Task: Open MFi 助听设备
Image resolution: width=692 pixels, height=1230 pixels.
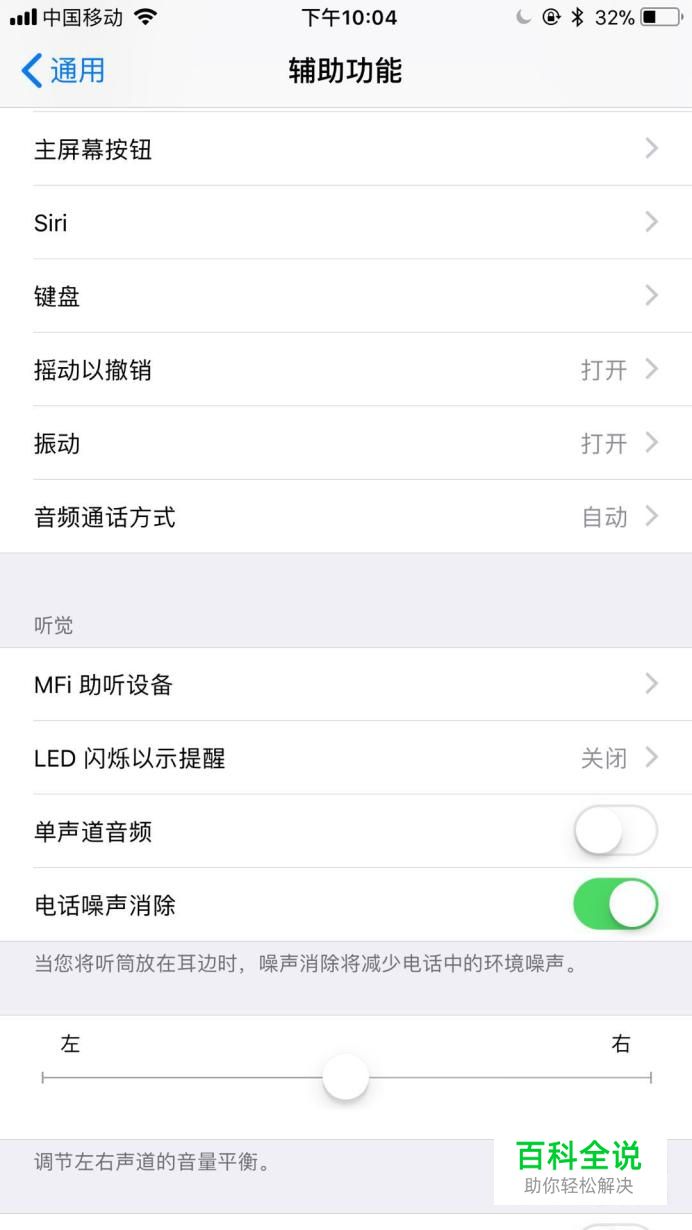Action: 346,684
